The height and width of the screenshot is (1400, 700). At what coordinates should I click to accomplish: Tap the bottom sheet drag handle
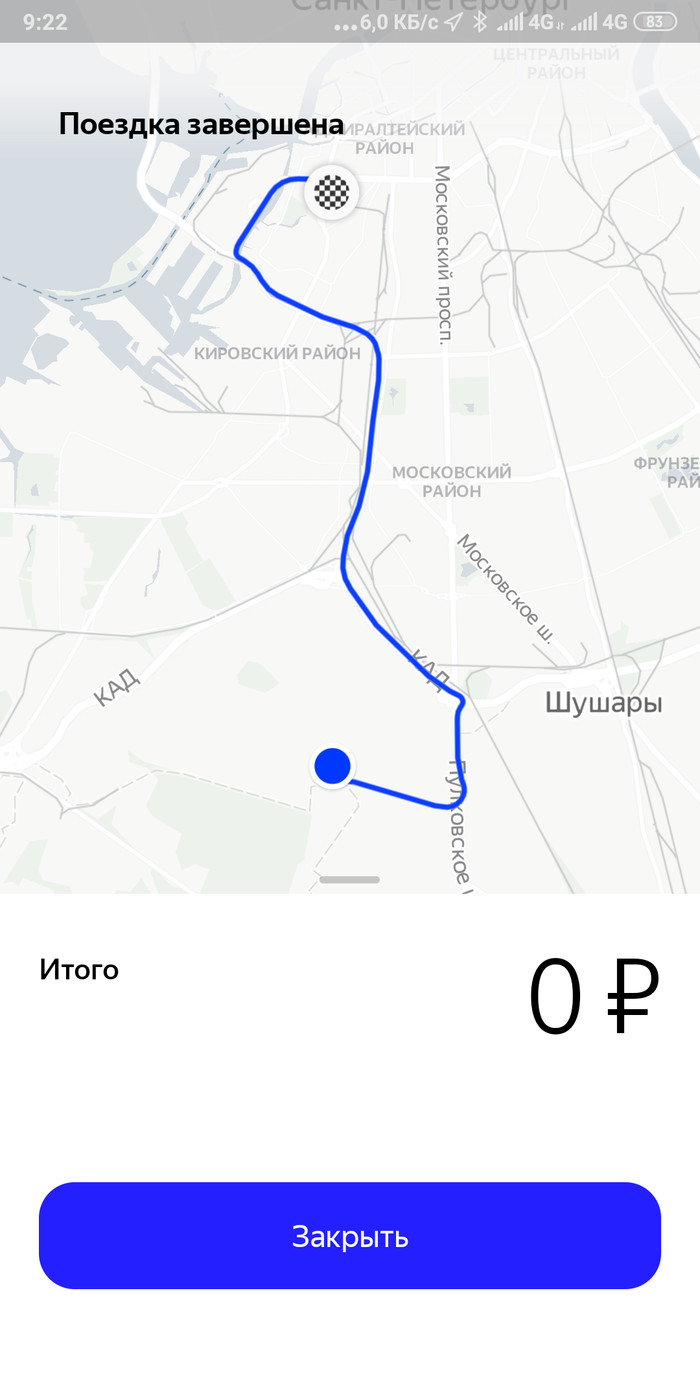coord(350,880)
